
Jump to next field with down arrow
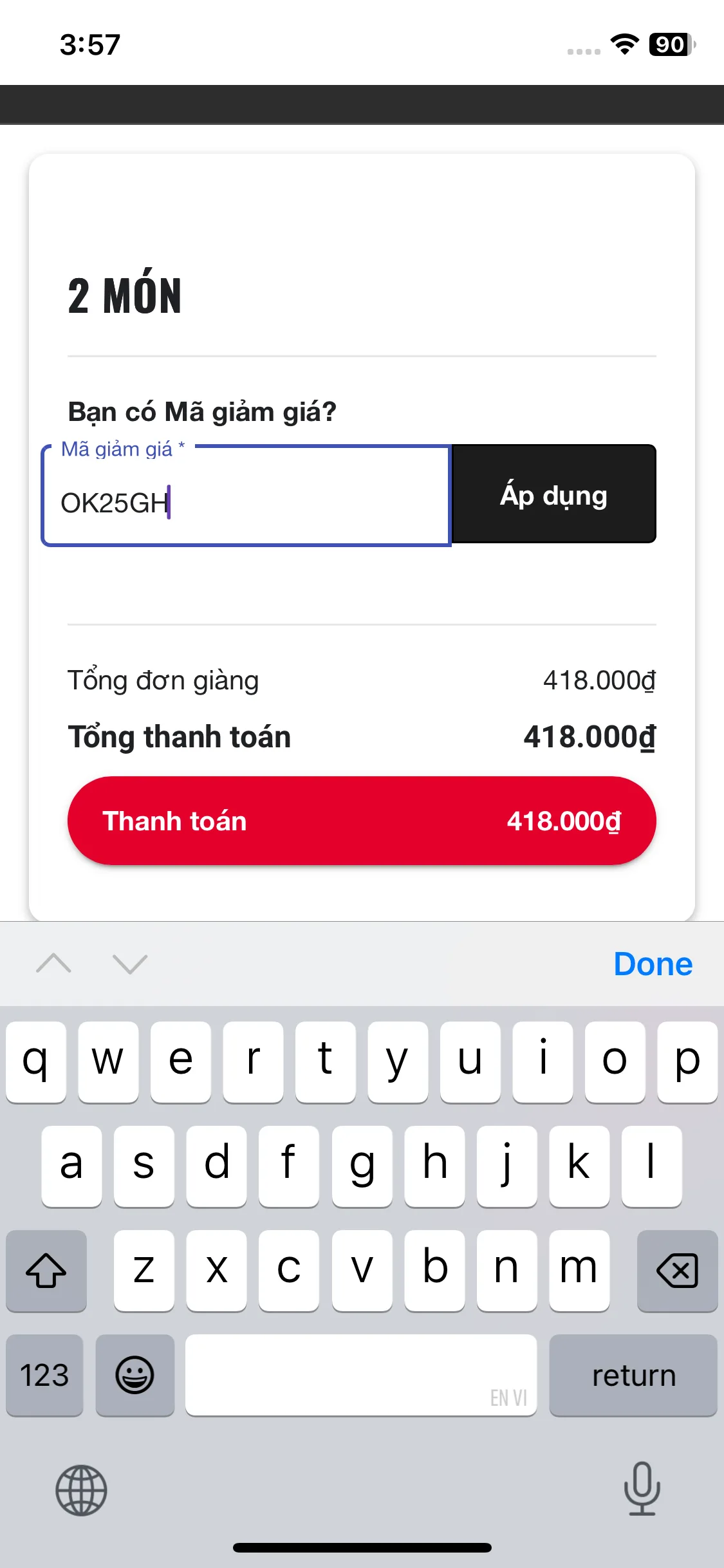[130, 964]
